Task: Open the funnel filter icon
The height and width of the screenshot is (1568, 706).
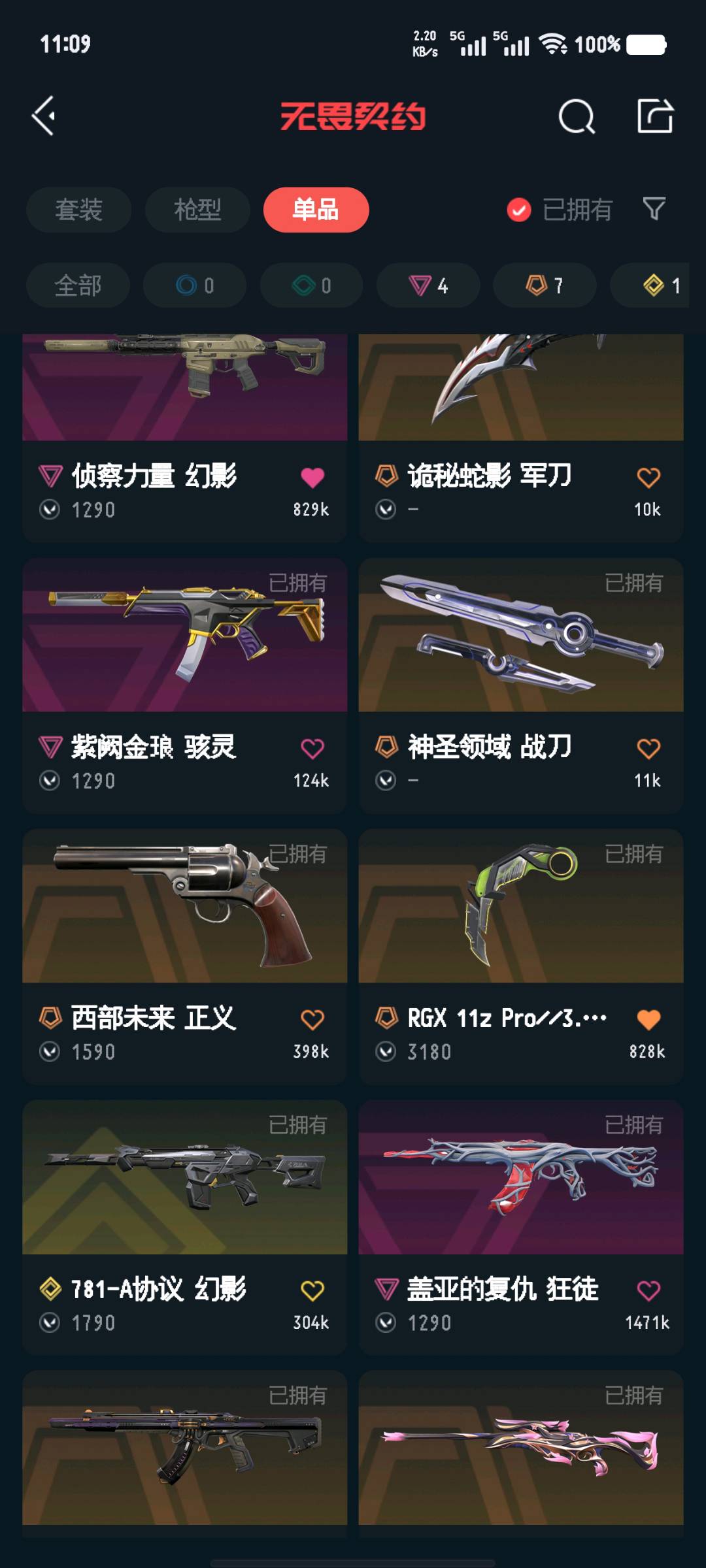Action: point(654,209)
